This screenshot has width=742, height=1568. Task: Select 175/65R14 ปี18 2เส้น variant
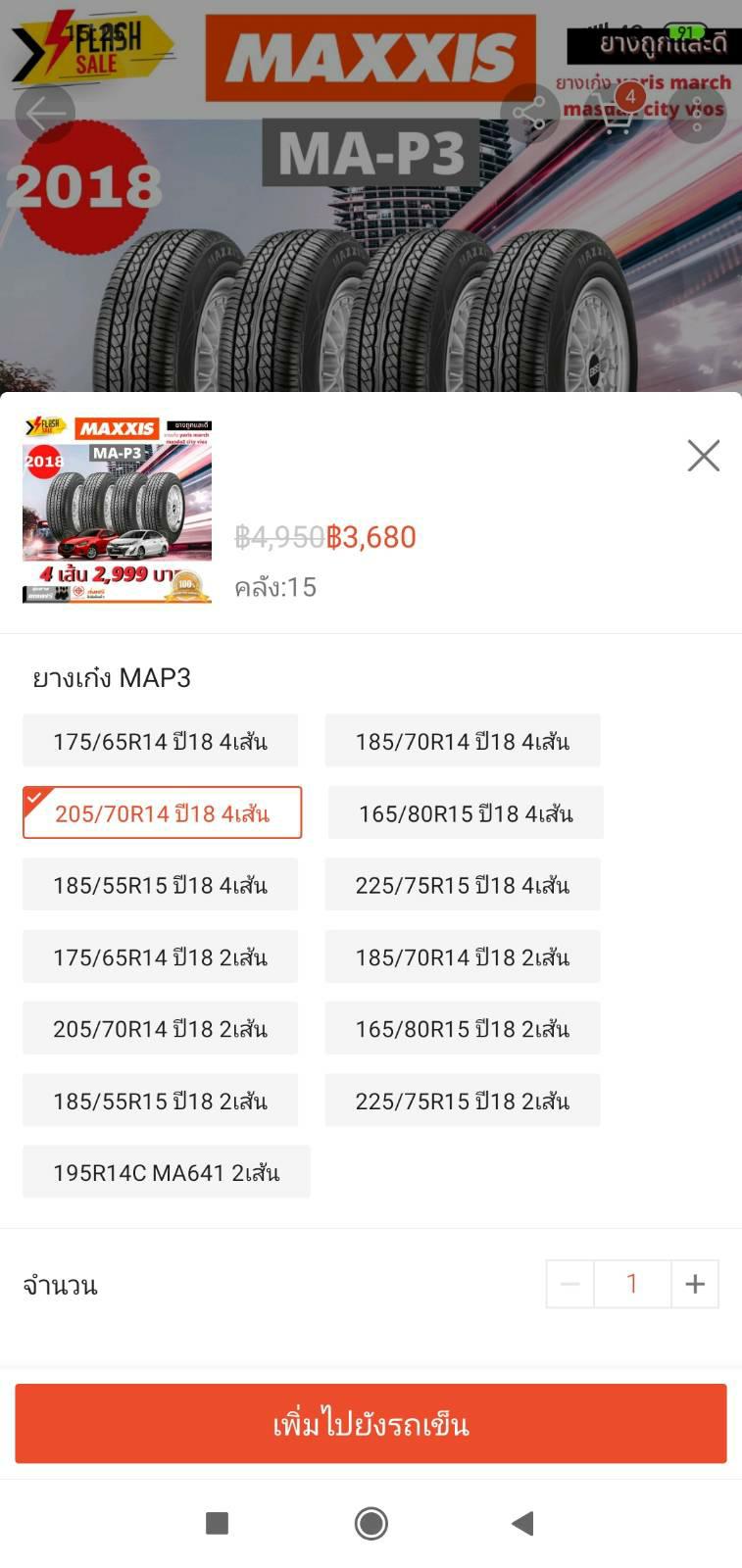[160, 956]
